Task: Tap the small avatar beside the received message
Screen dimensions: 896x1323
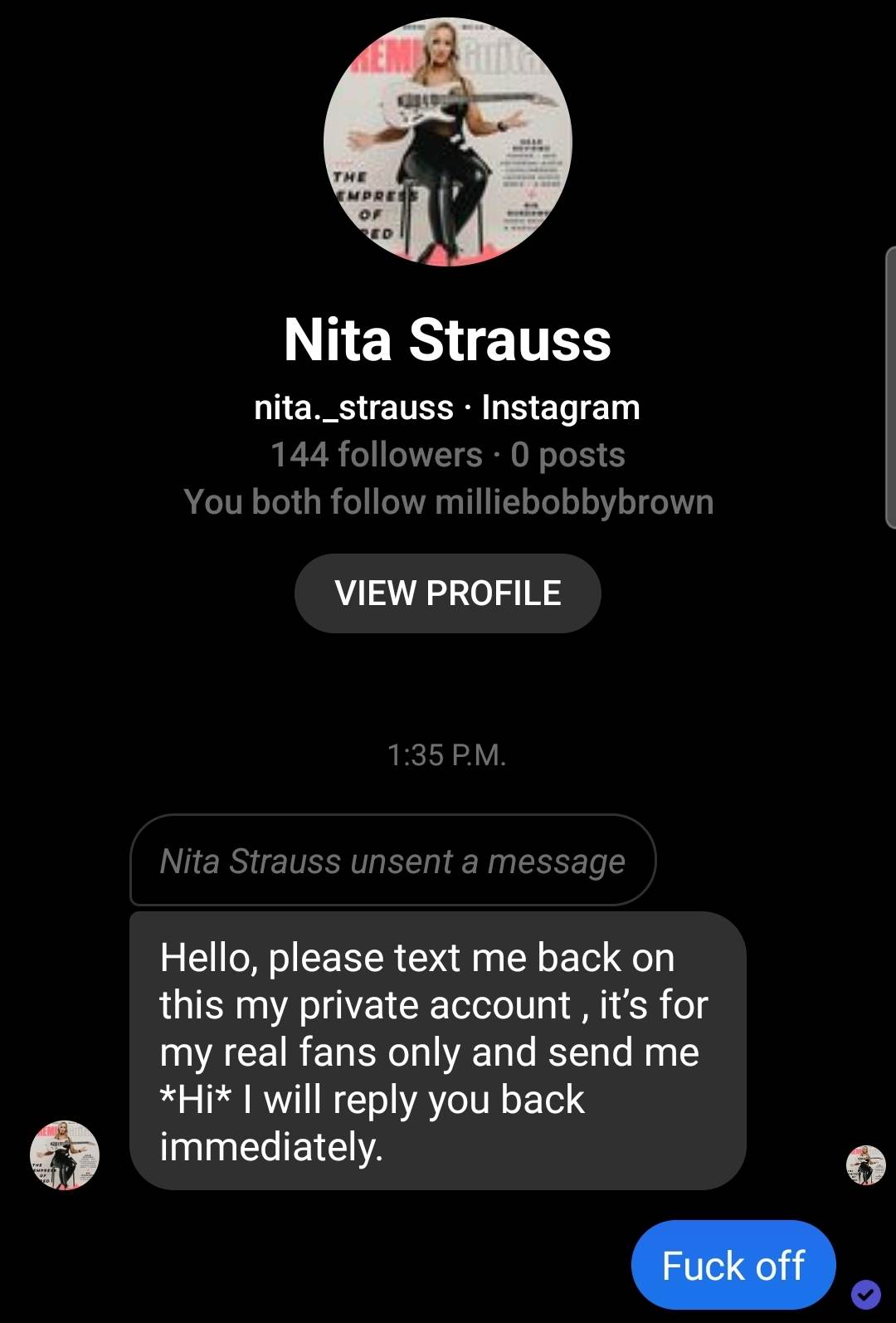Action: (65, 1155)
